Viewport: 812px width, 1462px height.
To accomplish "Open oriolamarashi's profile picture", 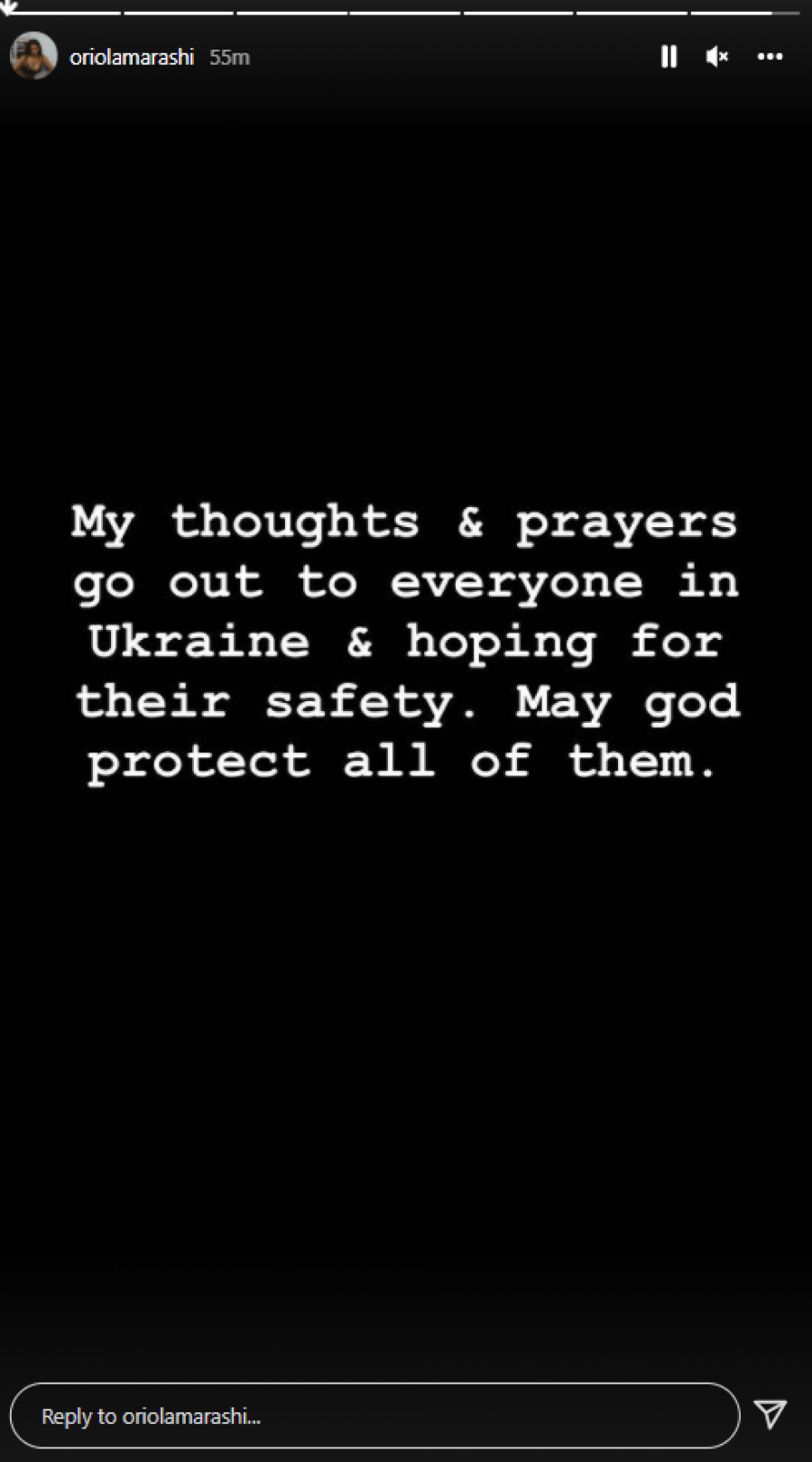I will point(33,56).
